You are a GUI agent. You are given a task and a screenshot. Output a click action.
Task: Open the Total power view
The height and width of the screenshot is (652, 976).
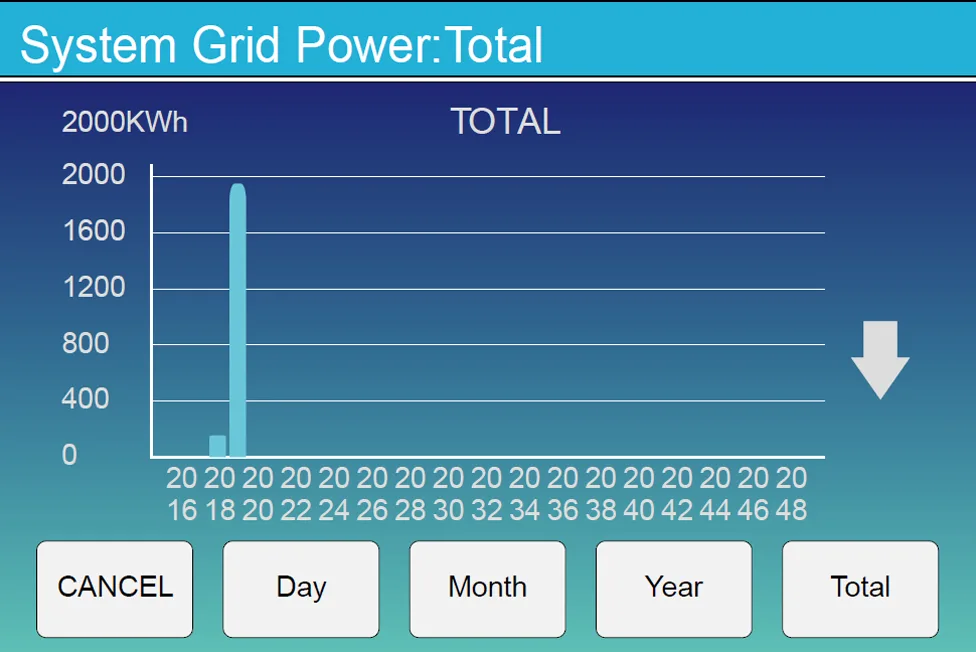click(x=860, y=588)
